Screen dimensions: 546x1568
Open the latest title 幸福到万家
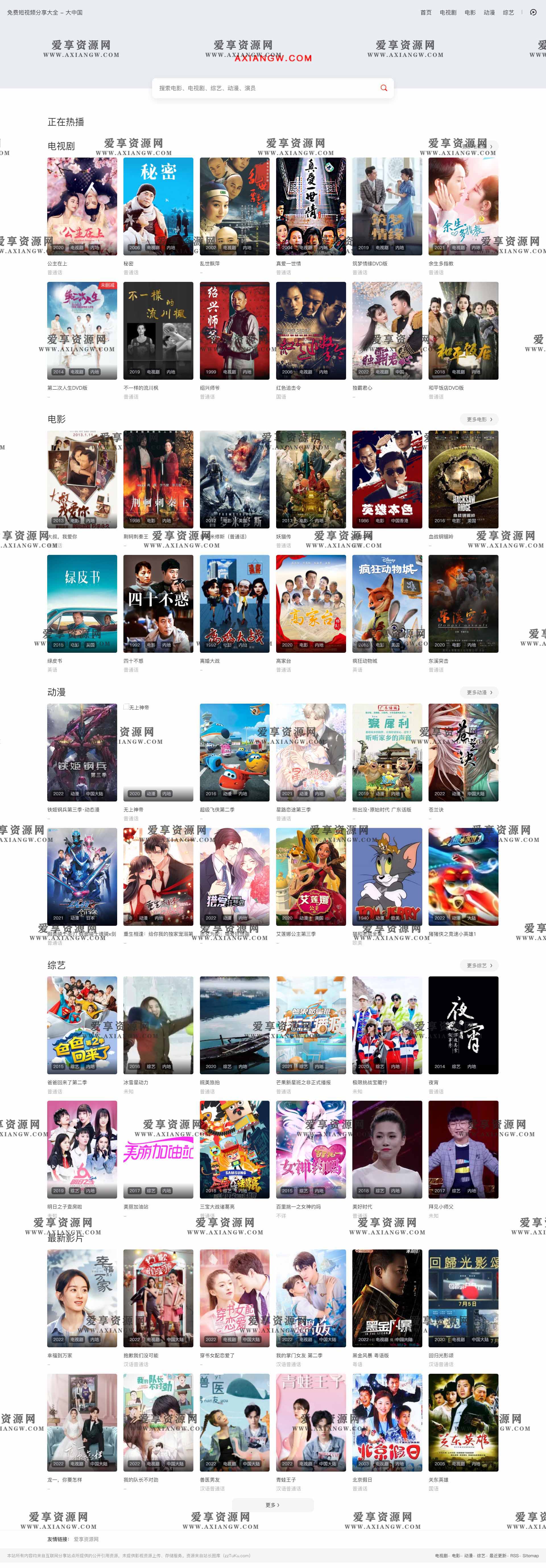pyautogui.click(x=82, y=1298)
